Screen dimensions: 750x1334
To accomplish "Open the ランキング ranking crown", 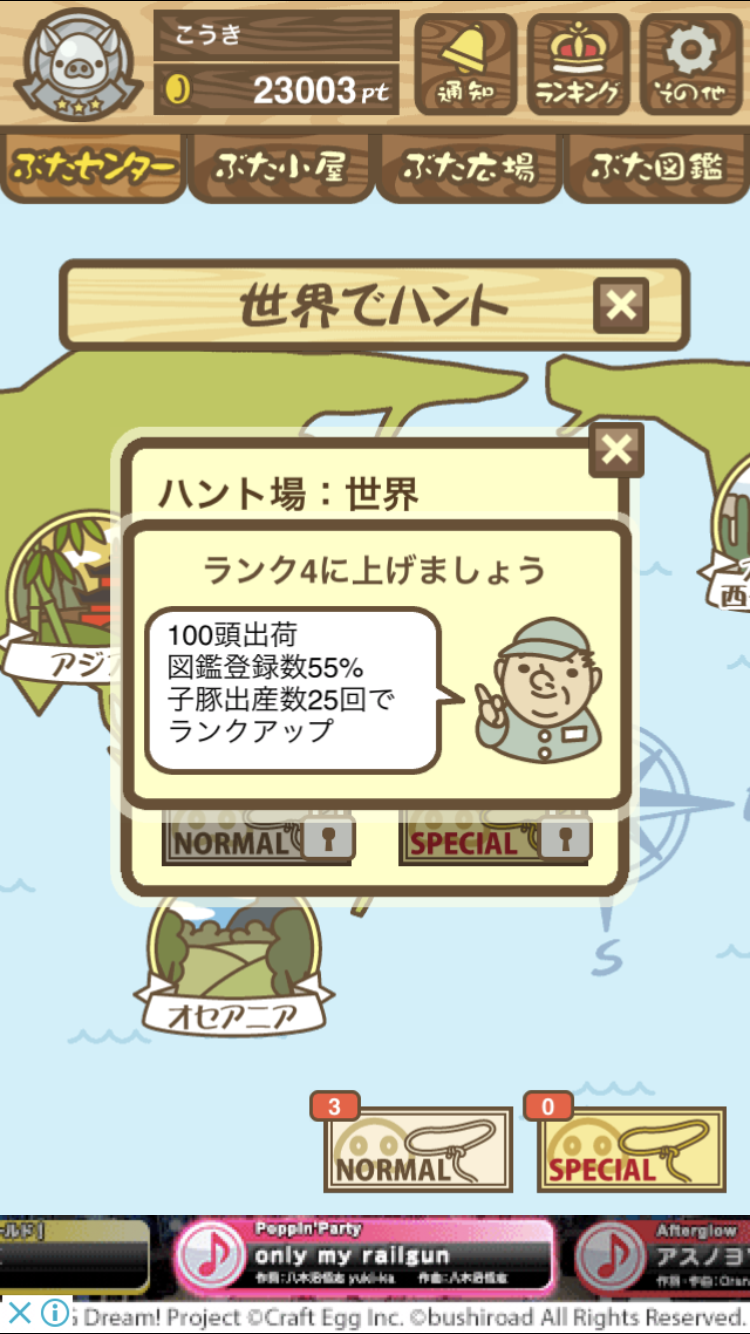I will (578, 64).
